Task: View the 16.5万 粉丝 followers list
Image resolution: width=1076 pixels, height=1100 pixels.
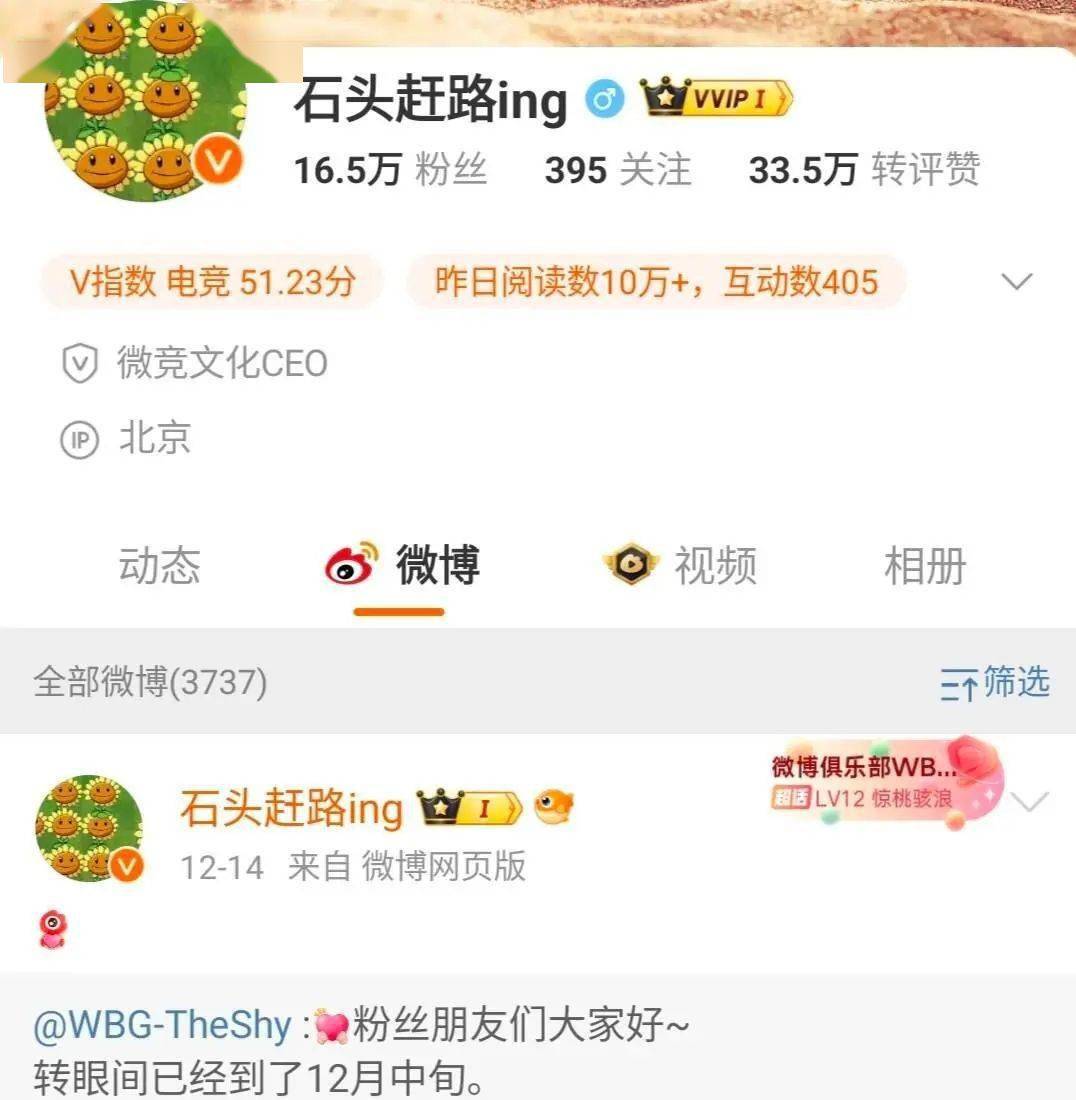Action: coord(390,170)
